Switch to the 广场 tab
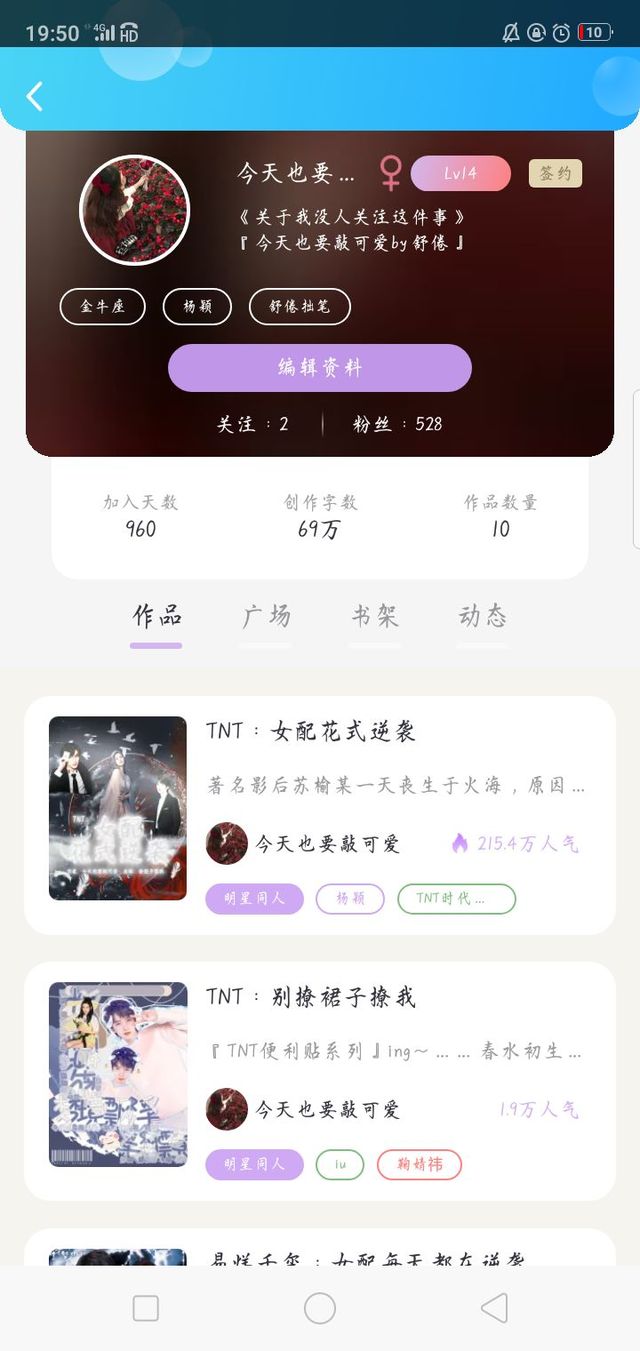 click(266, 616)
